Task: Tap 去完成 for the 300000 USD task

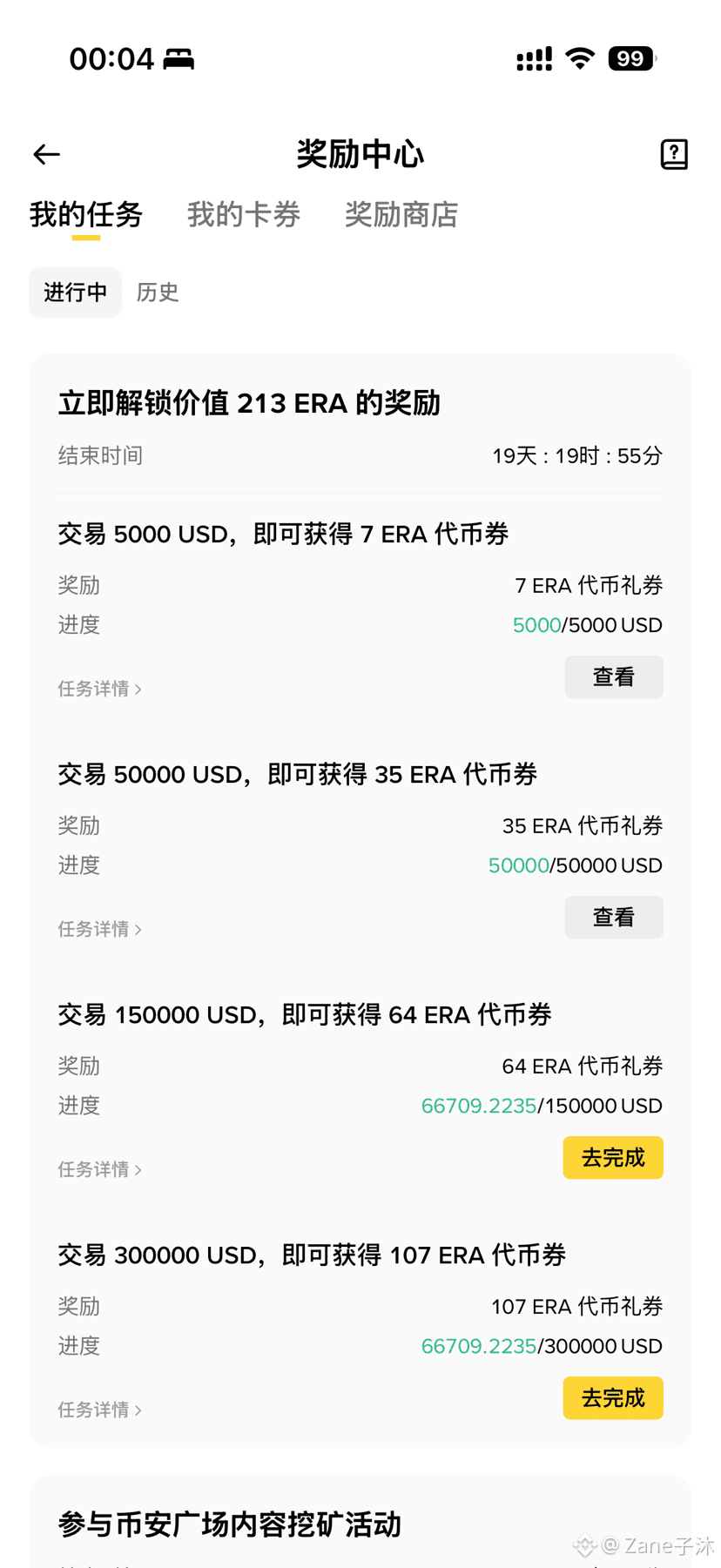Action: pyautogui.click(x=614, y=1398)
